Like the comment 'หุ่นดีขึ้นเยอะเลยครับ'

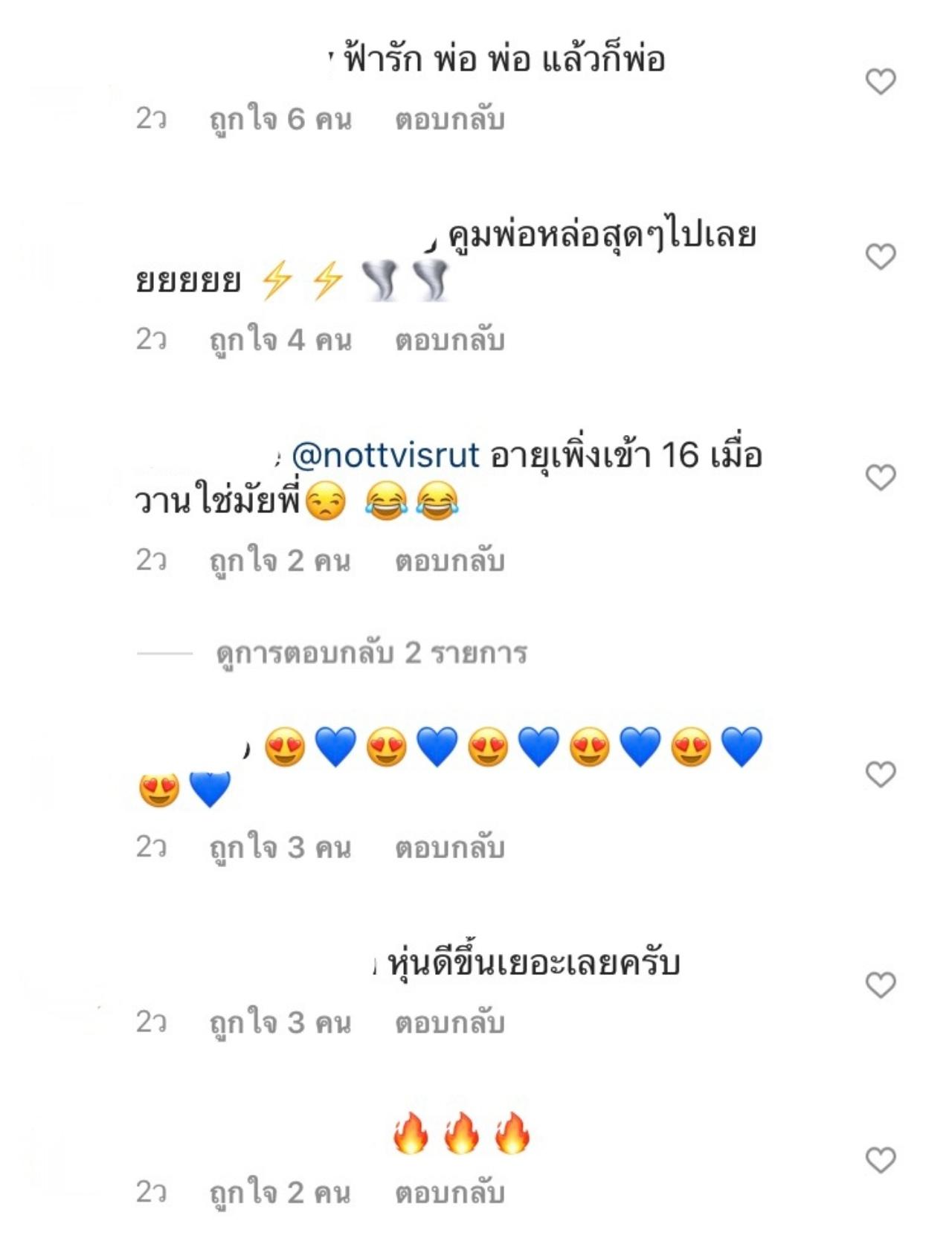click(x=881, y=985)
